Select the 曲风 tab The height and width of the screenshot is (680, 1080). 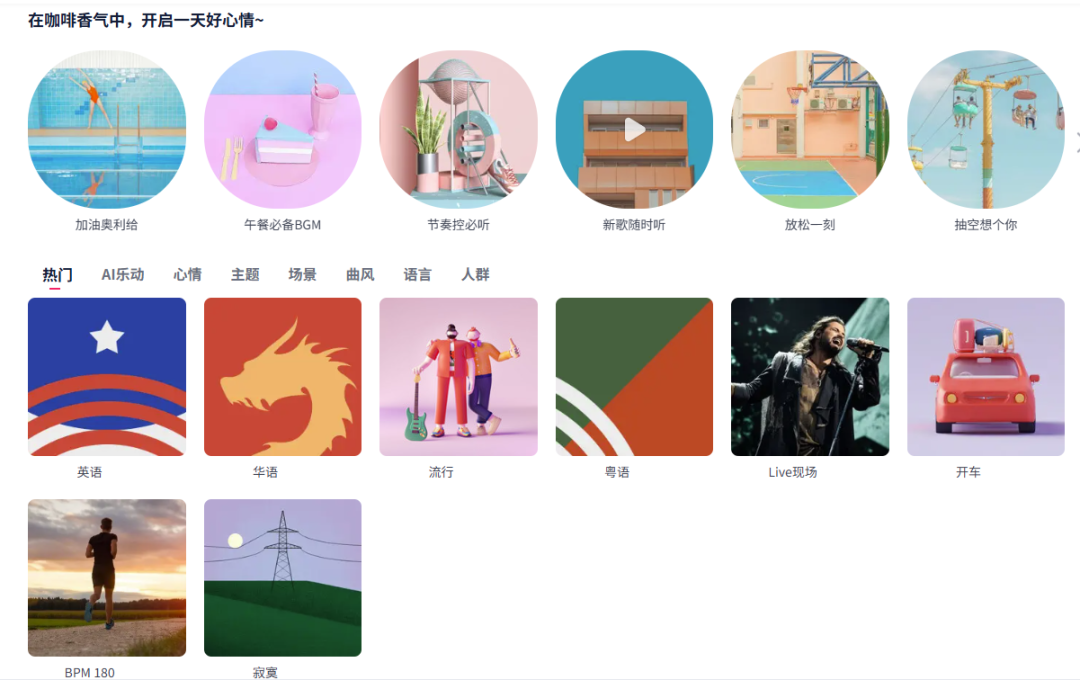(360, 274)
